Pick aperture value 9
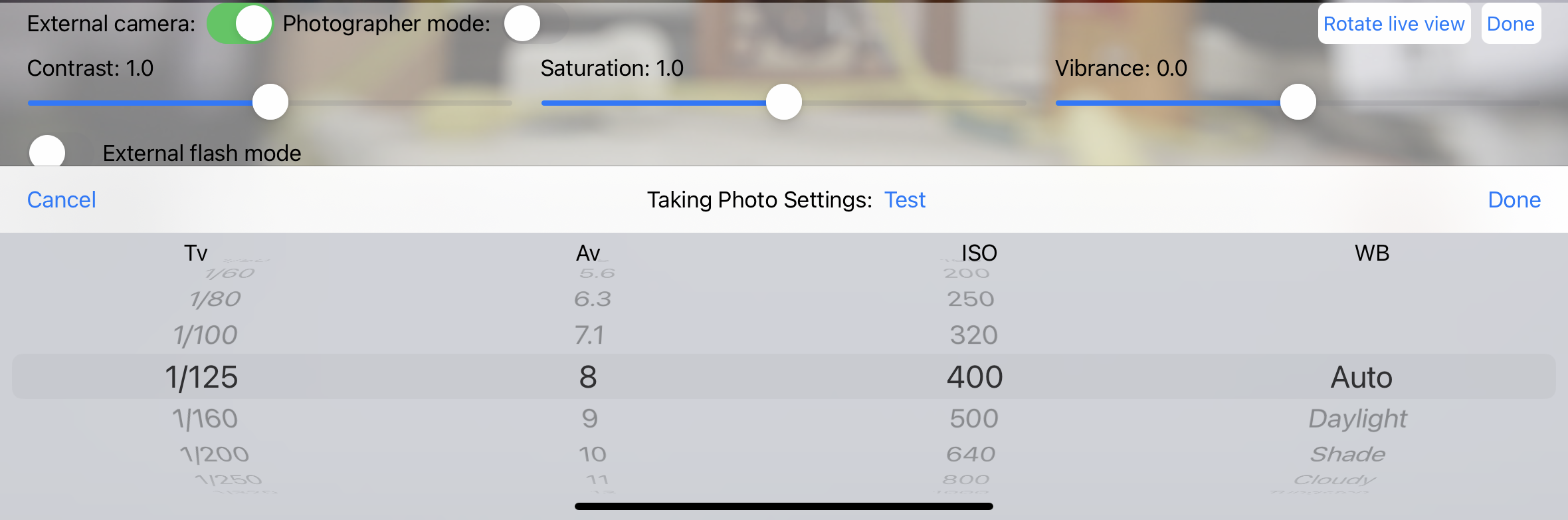The height and width of the screenshot is (520, 1568). [589, 419]
